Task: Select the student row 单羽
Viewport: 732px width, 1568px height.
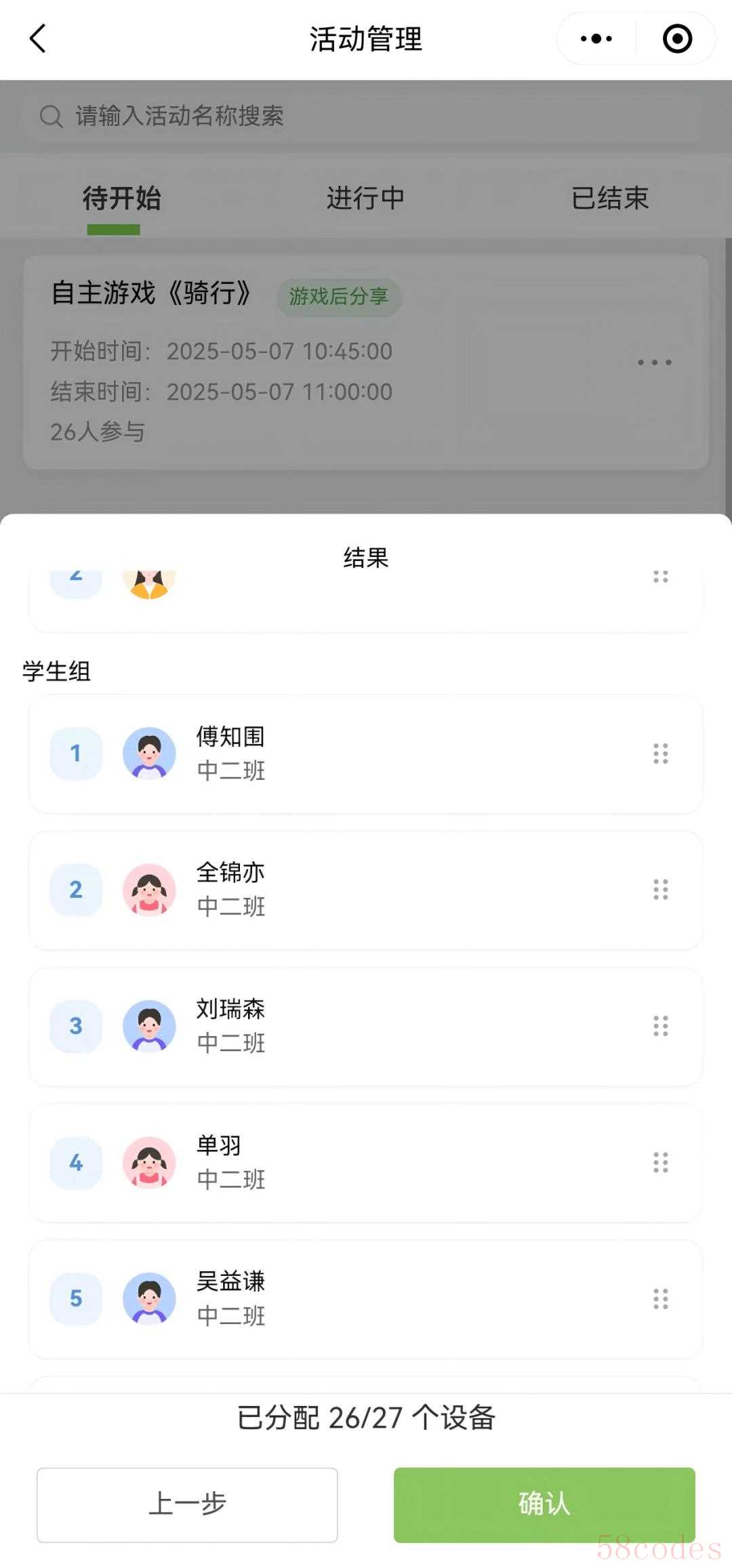Action: (366, 1163)
